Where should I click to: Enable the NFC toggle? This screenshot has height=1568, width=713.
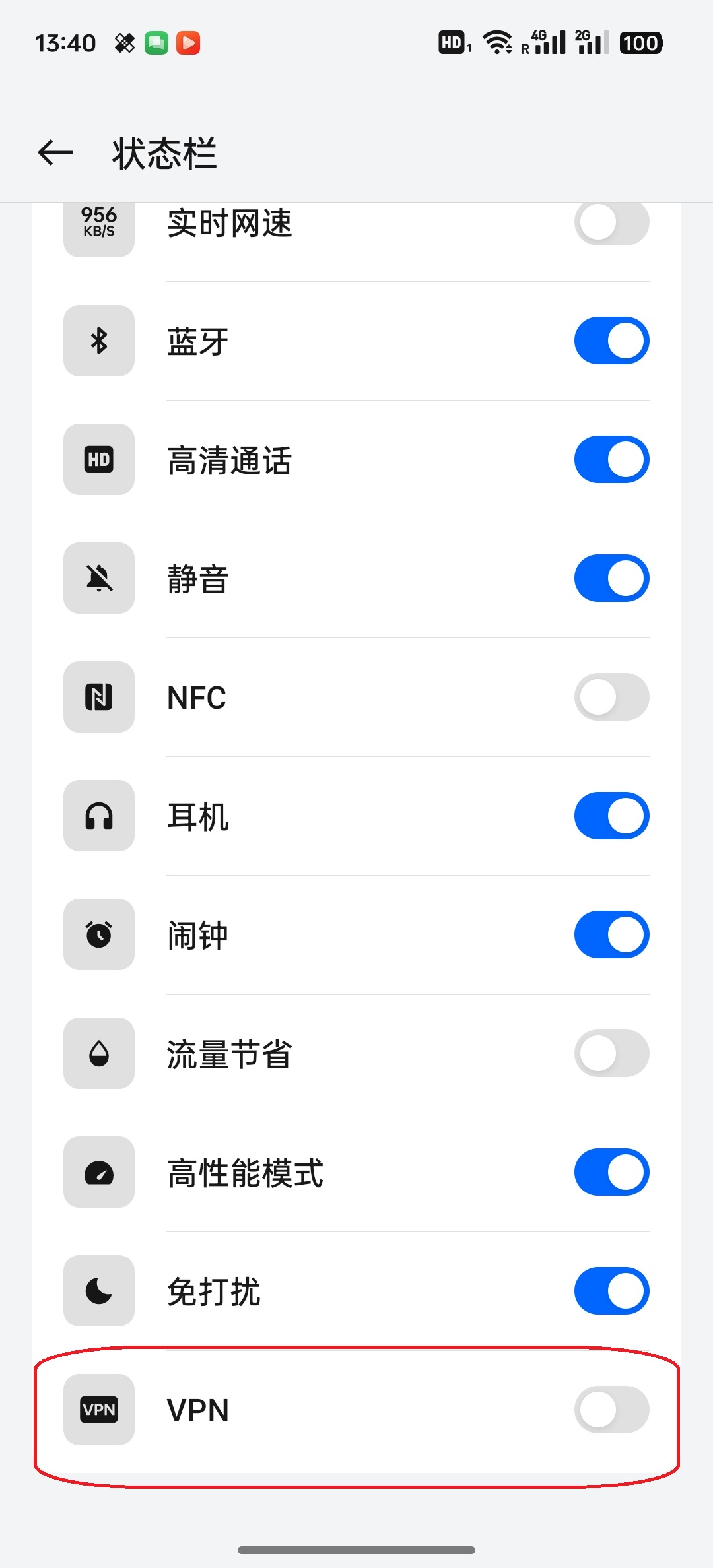611,697
